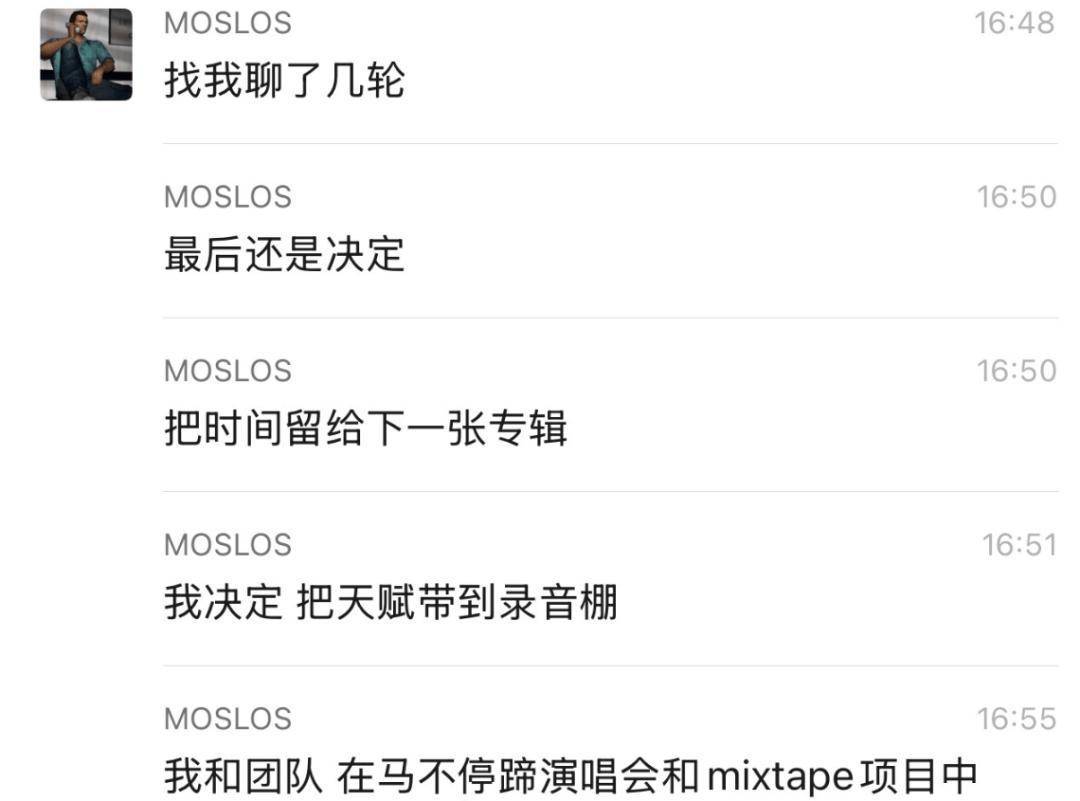Open MOSLOS's profile avatar

click(x=86, y=55)
